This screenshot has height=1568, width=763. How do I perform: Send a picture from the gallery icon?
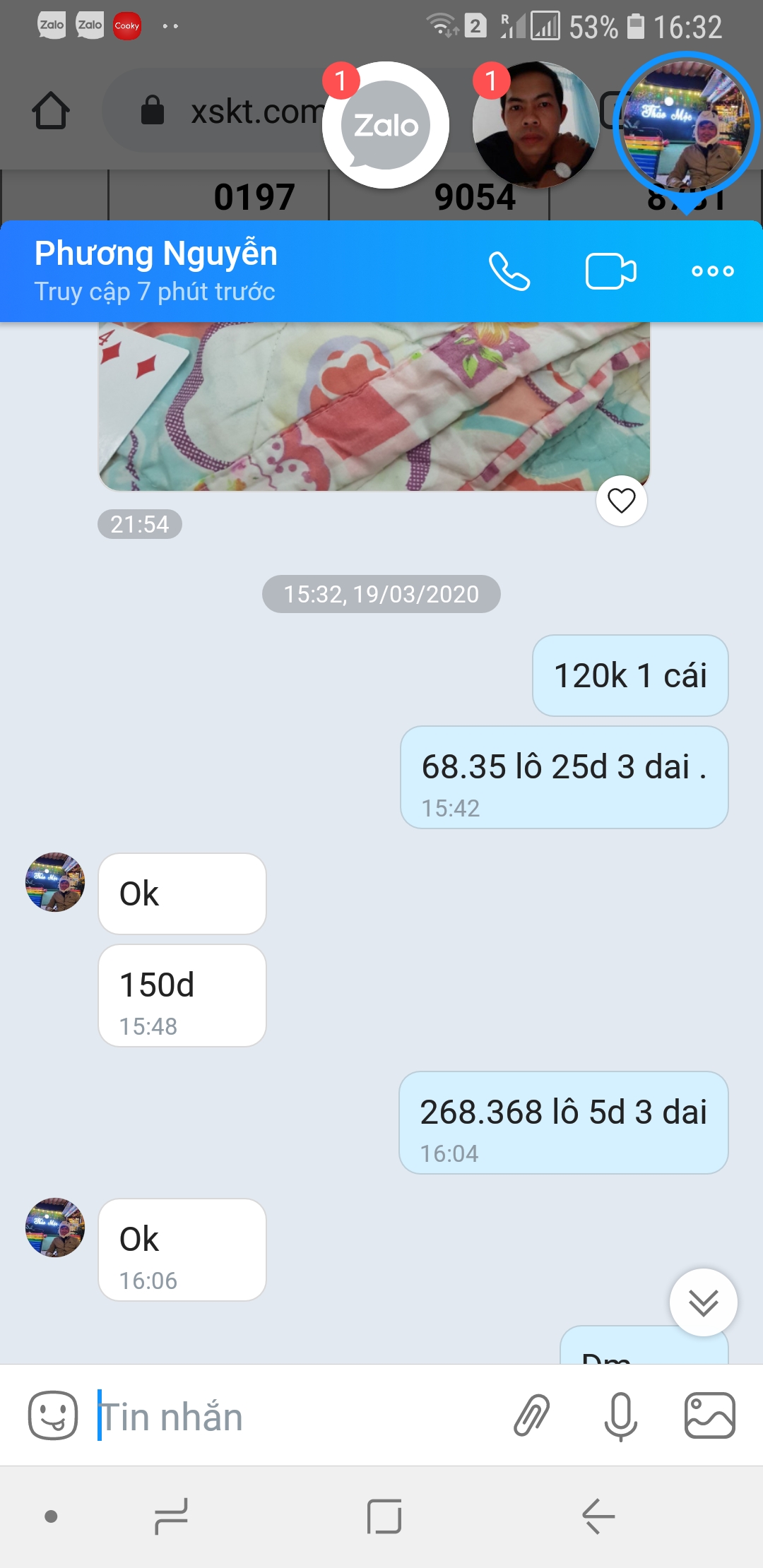point(710,1415)
